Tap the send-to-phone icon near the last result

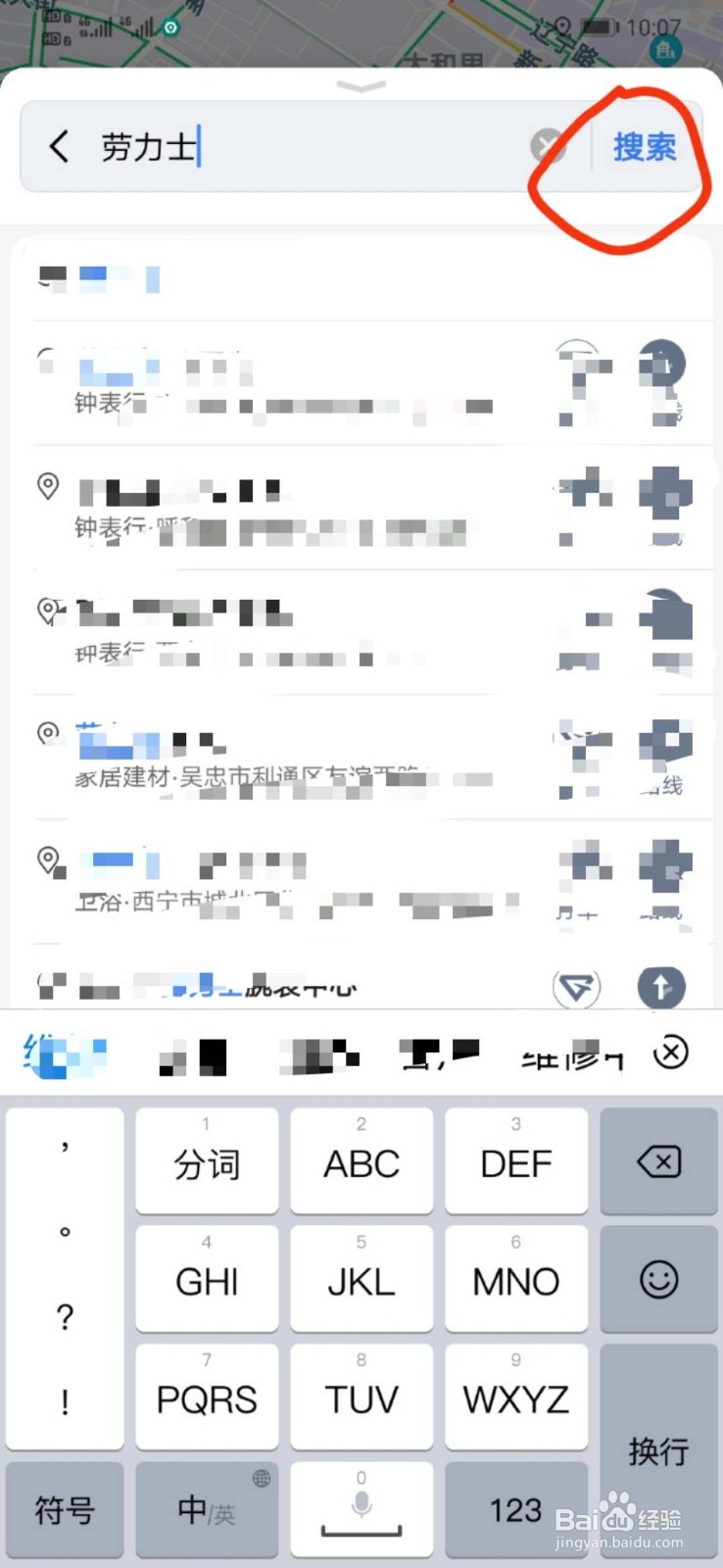point(576,989)
